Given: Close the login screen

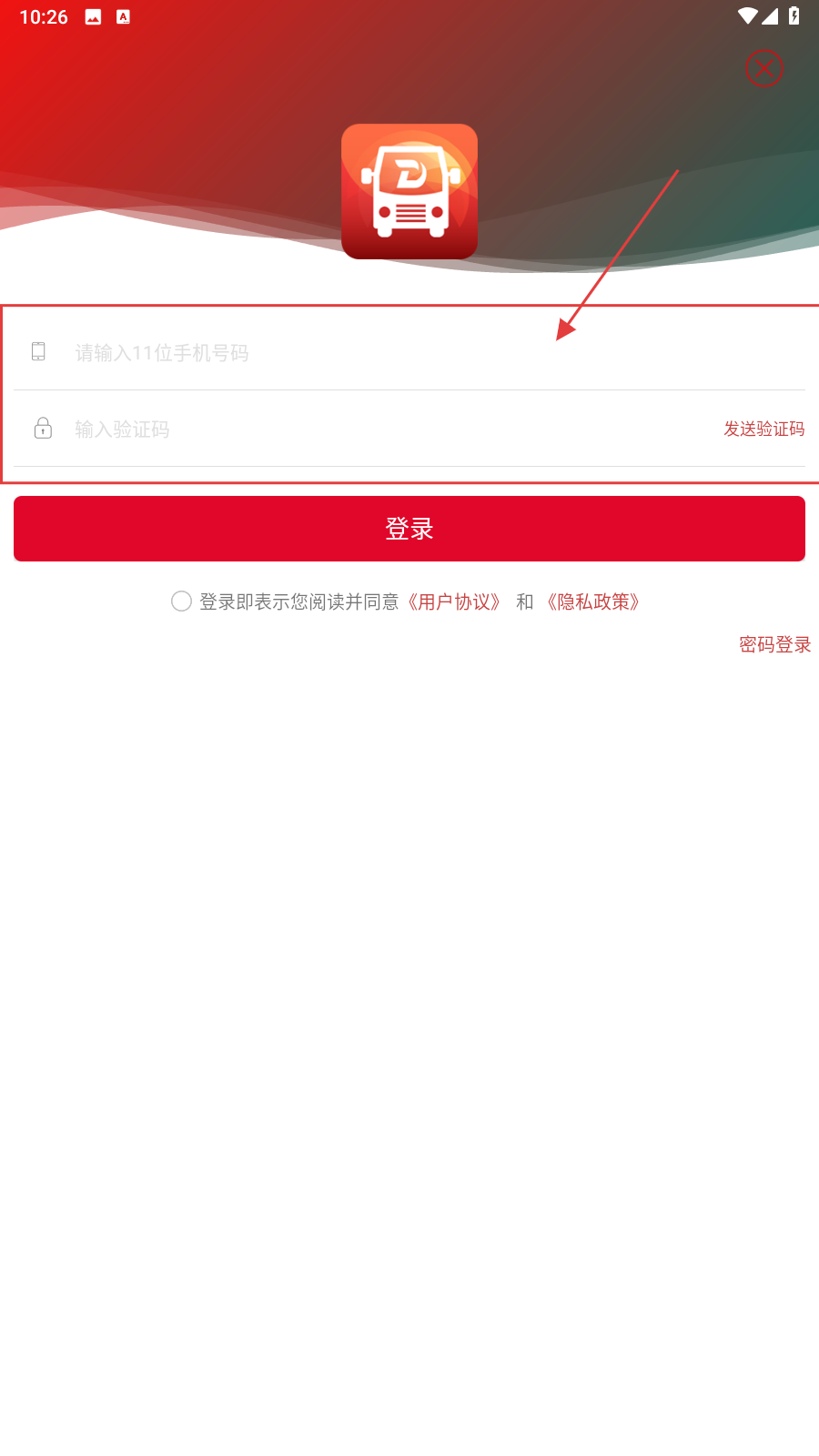Looking at the screenshot, I should point(763,68).
